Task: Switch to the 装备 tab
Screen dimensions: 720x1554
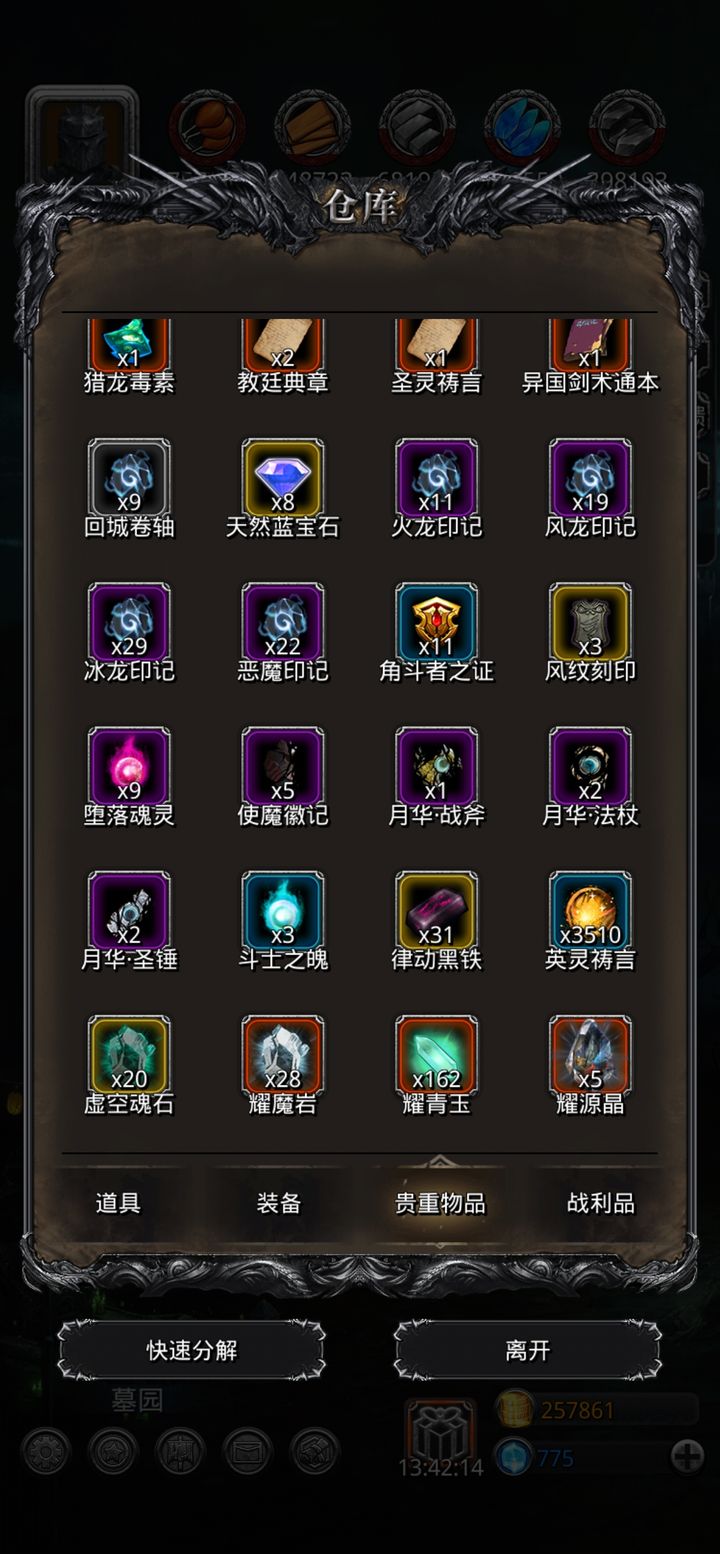Action: tap(278, 1202)
